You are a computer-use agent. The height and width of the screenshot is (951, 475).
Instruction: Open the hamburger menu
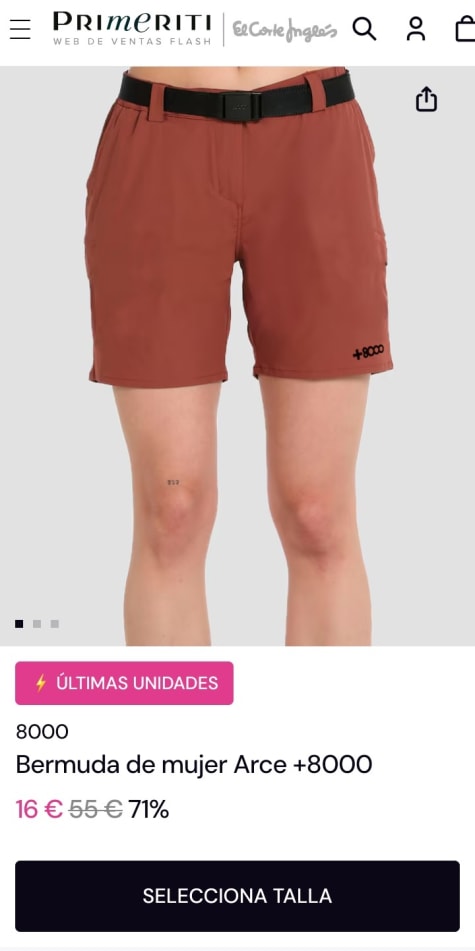click(x=20, y=29)
